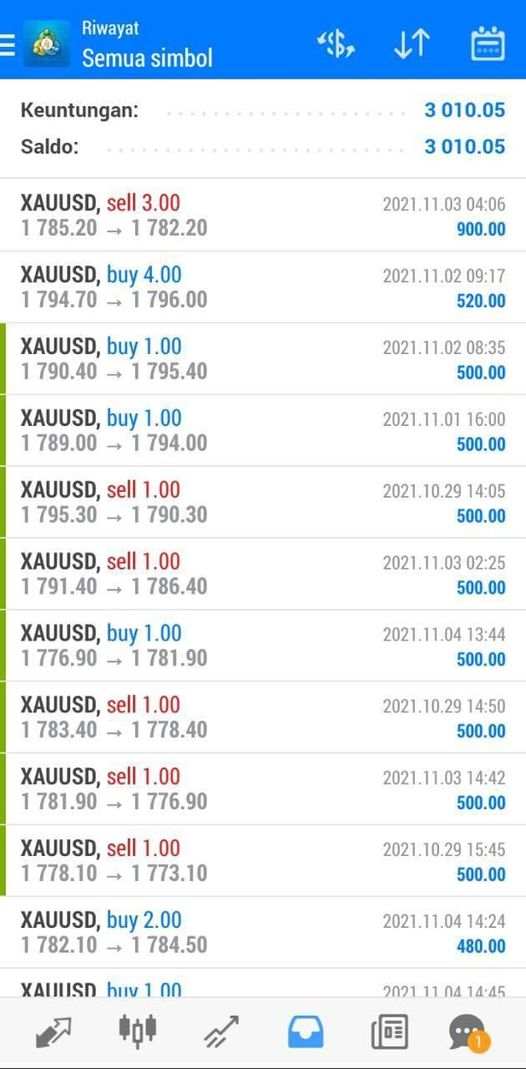Open the XAUUSD sell trade from 2021.10.29 15:45

pyautogui.click(x=263, y=860)
